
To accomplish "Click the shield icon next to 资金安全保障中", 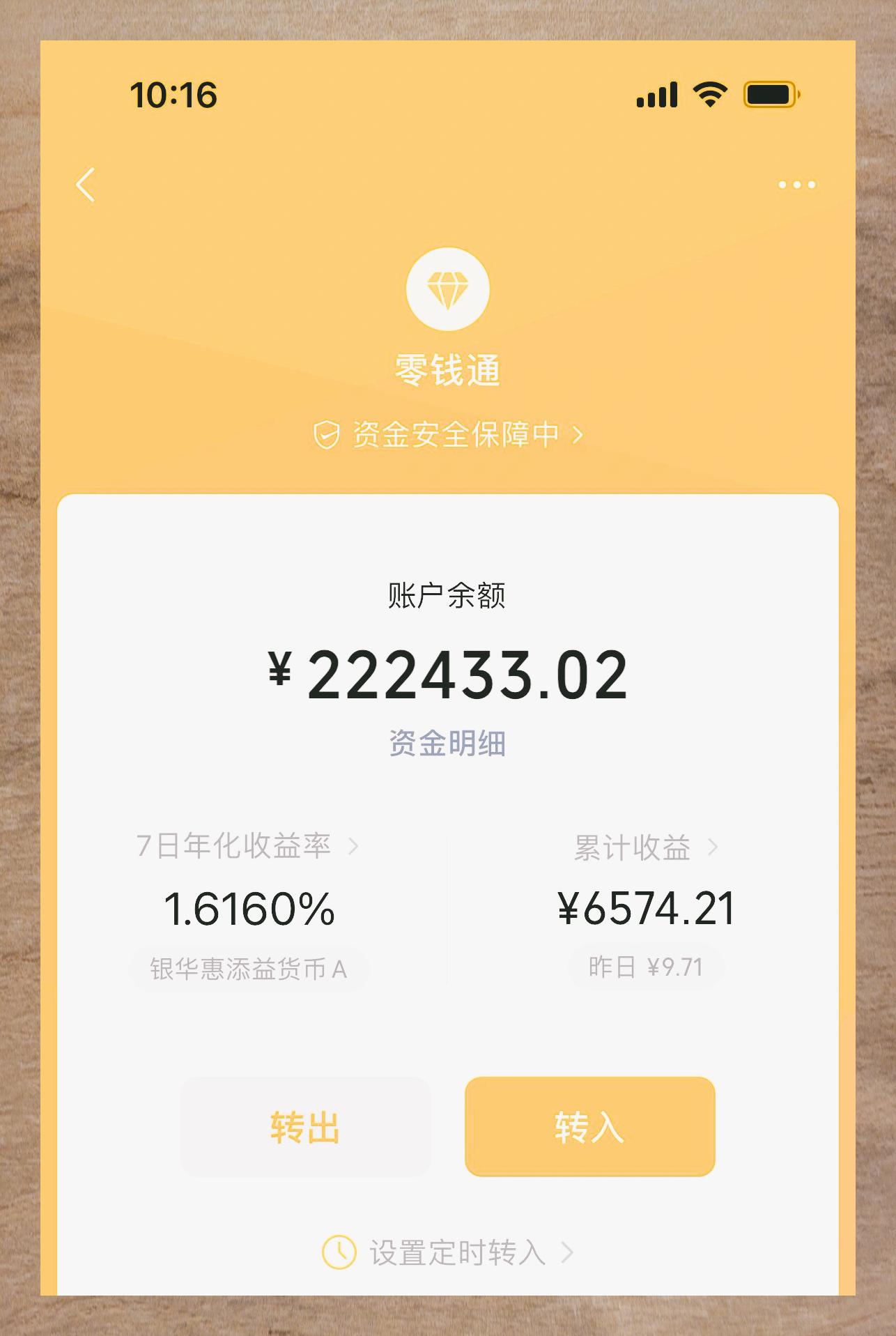I will tap(325, 433).
